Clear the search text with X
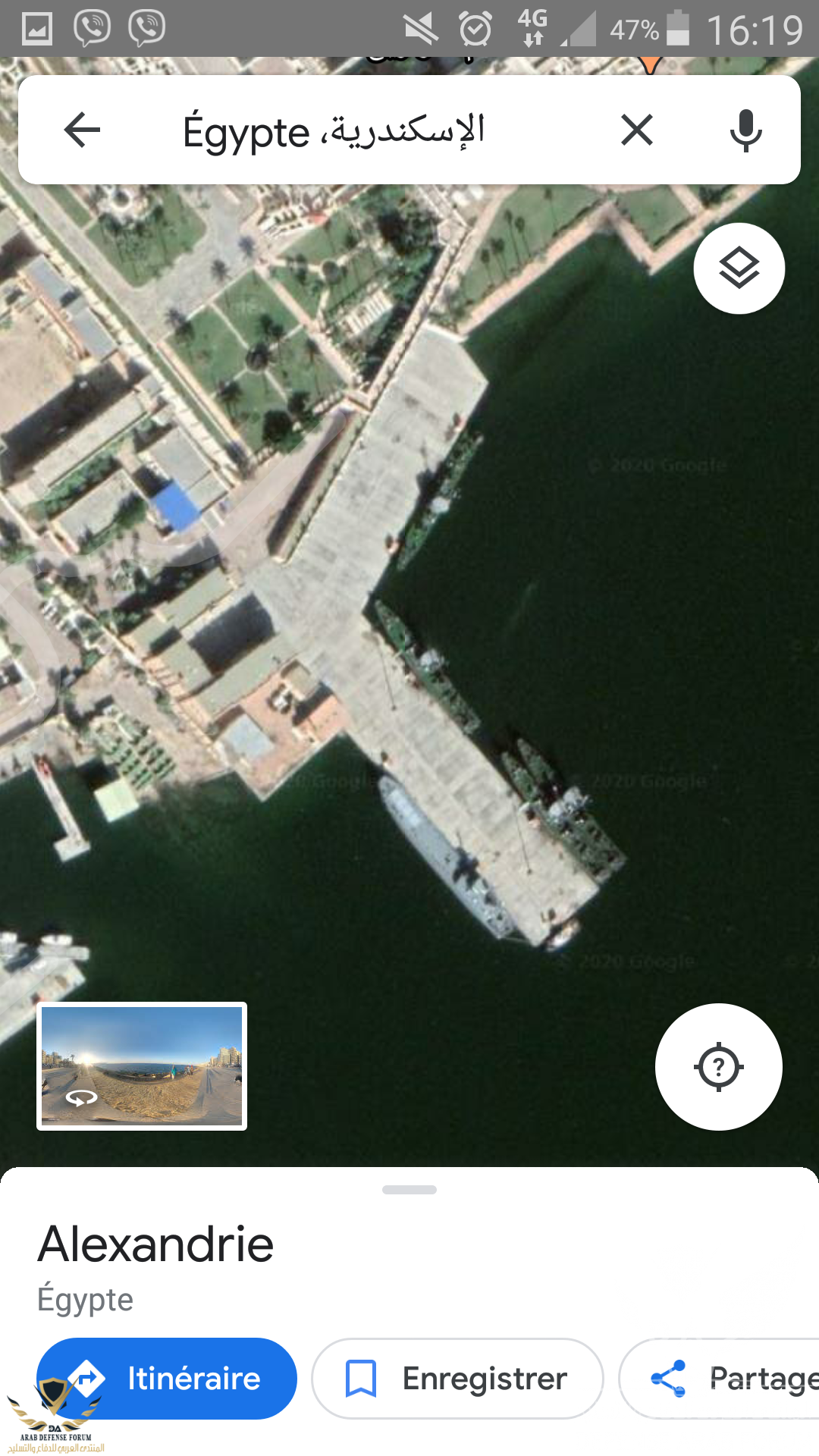The width and height of the screenshot is (819, 1456). pos(636,130)
